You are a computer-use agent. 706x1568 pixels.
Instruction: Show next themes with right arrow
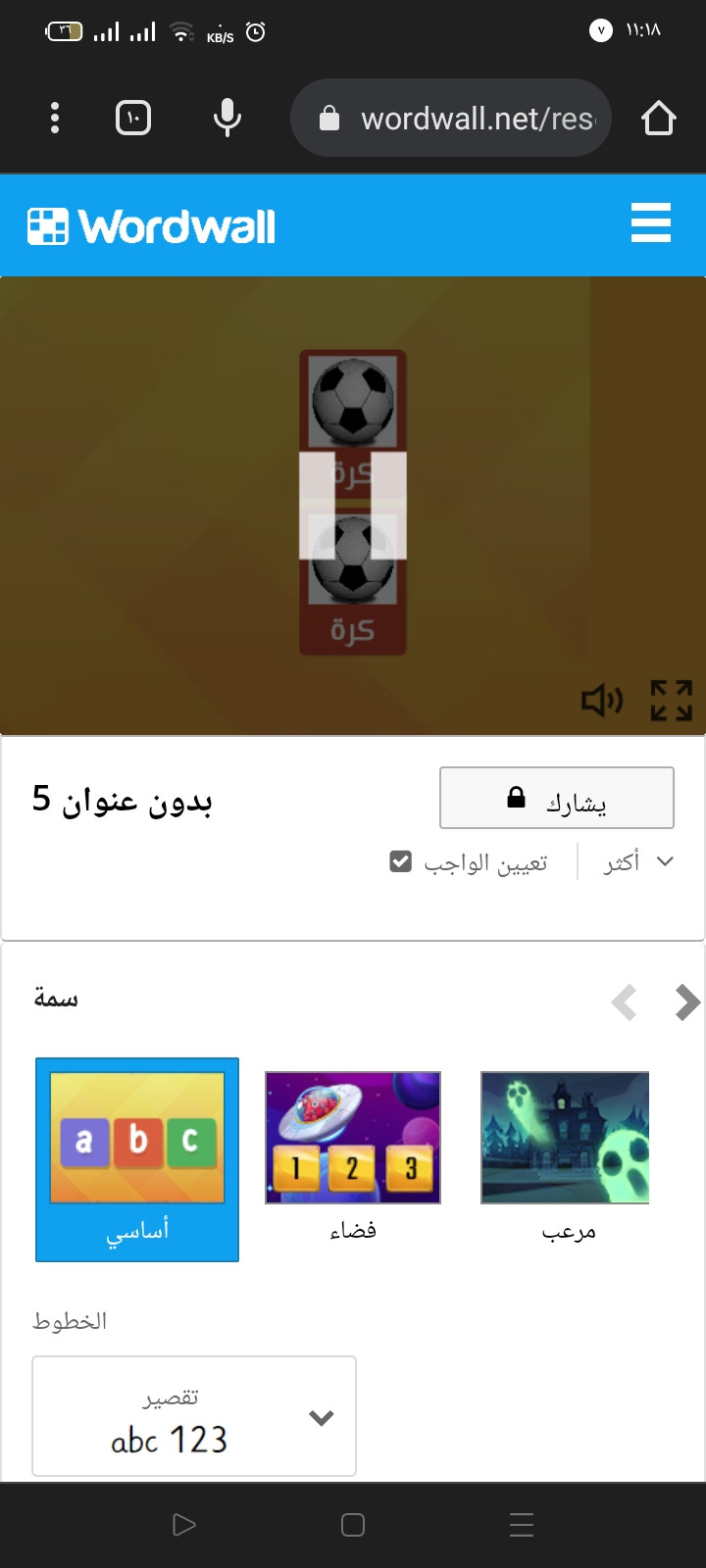(x=687, y=1003)
